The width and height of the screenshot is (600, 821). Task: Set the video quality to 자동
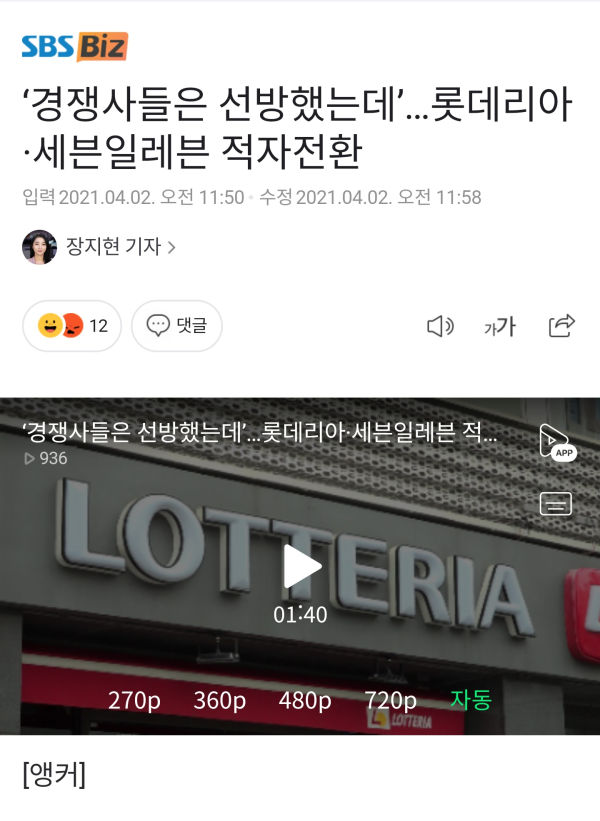coord(471,700)
